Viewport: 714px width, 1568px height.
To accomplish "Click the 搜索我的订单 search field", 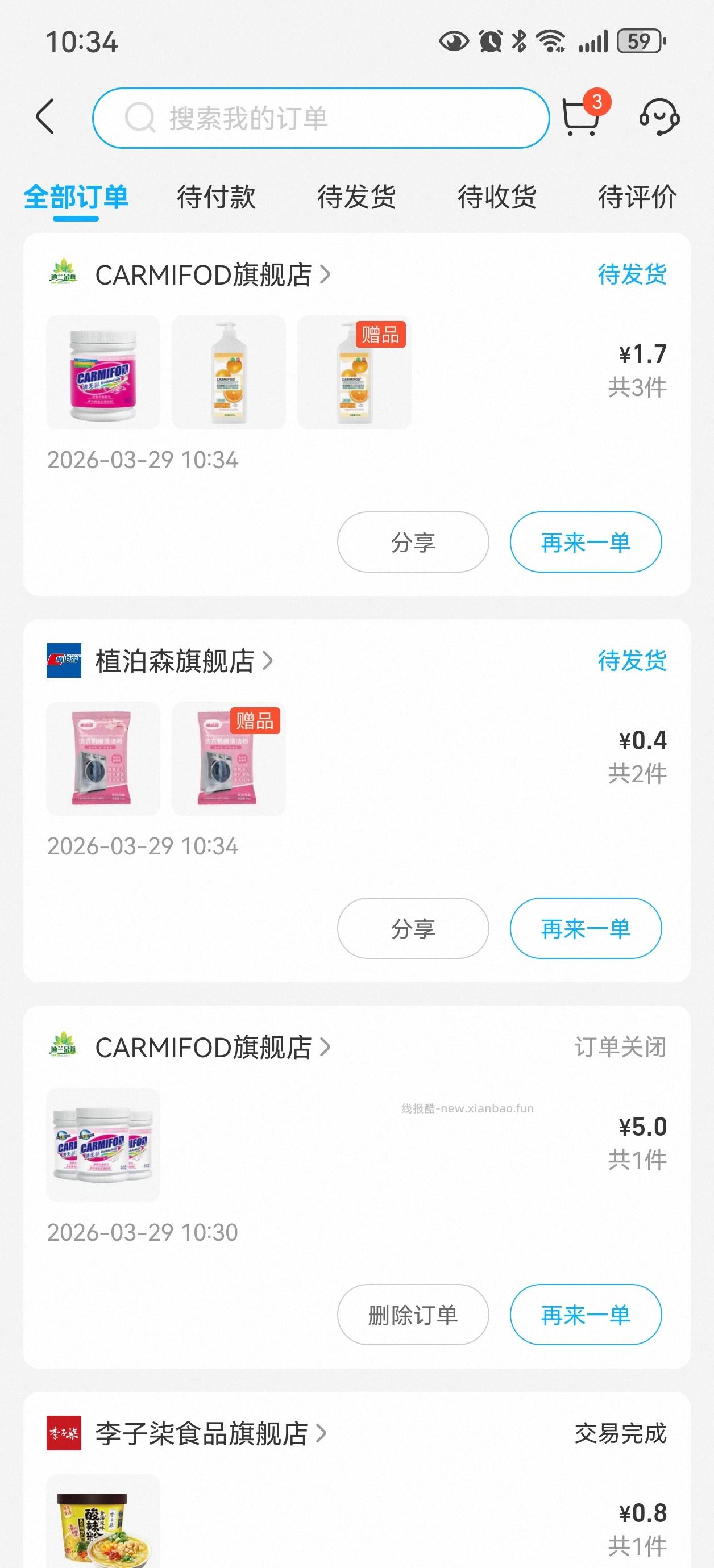I will tap(323, 118).
